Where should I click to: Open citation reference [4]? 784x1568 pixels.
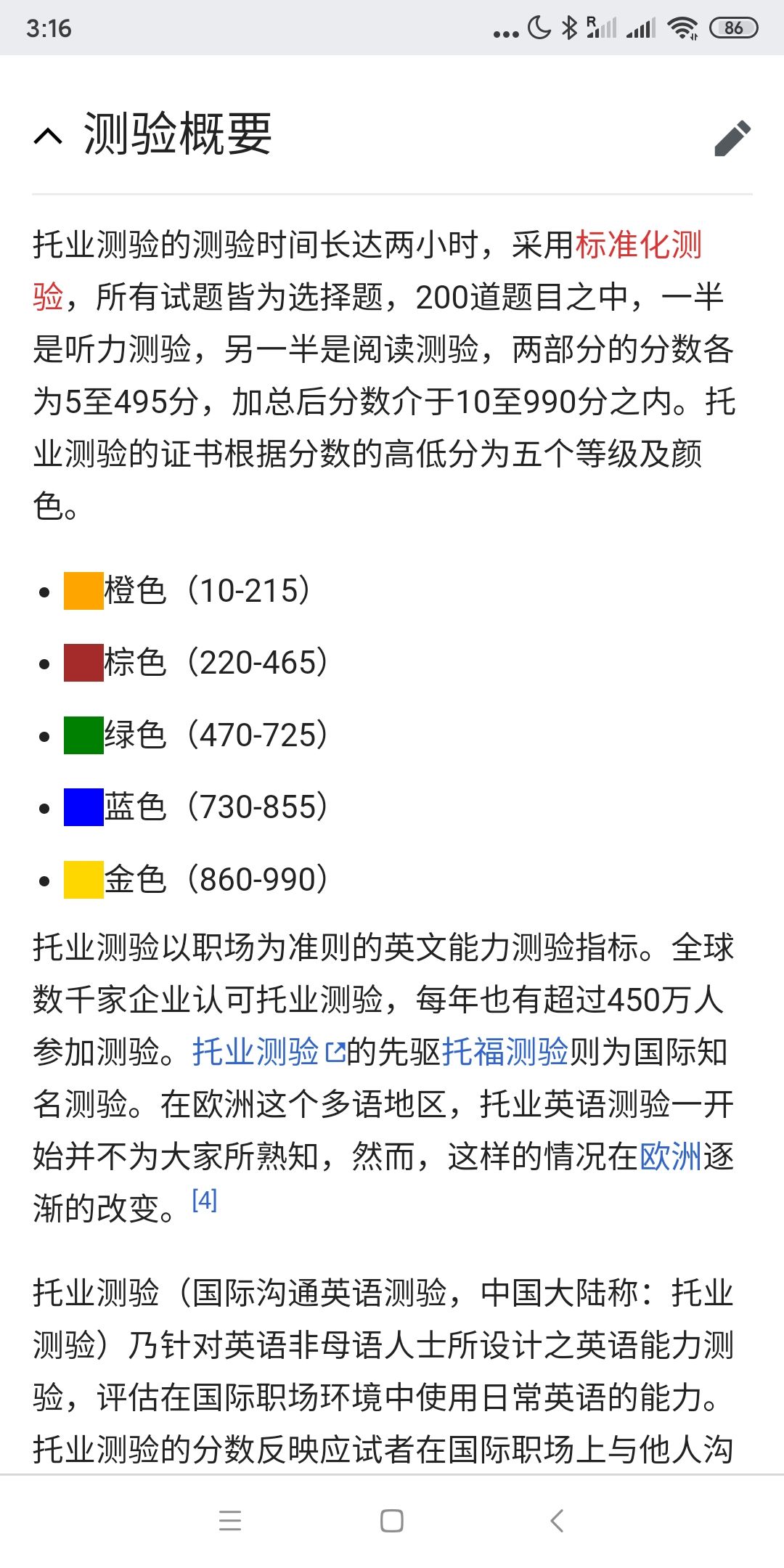tap(204, 1200)
